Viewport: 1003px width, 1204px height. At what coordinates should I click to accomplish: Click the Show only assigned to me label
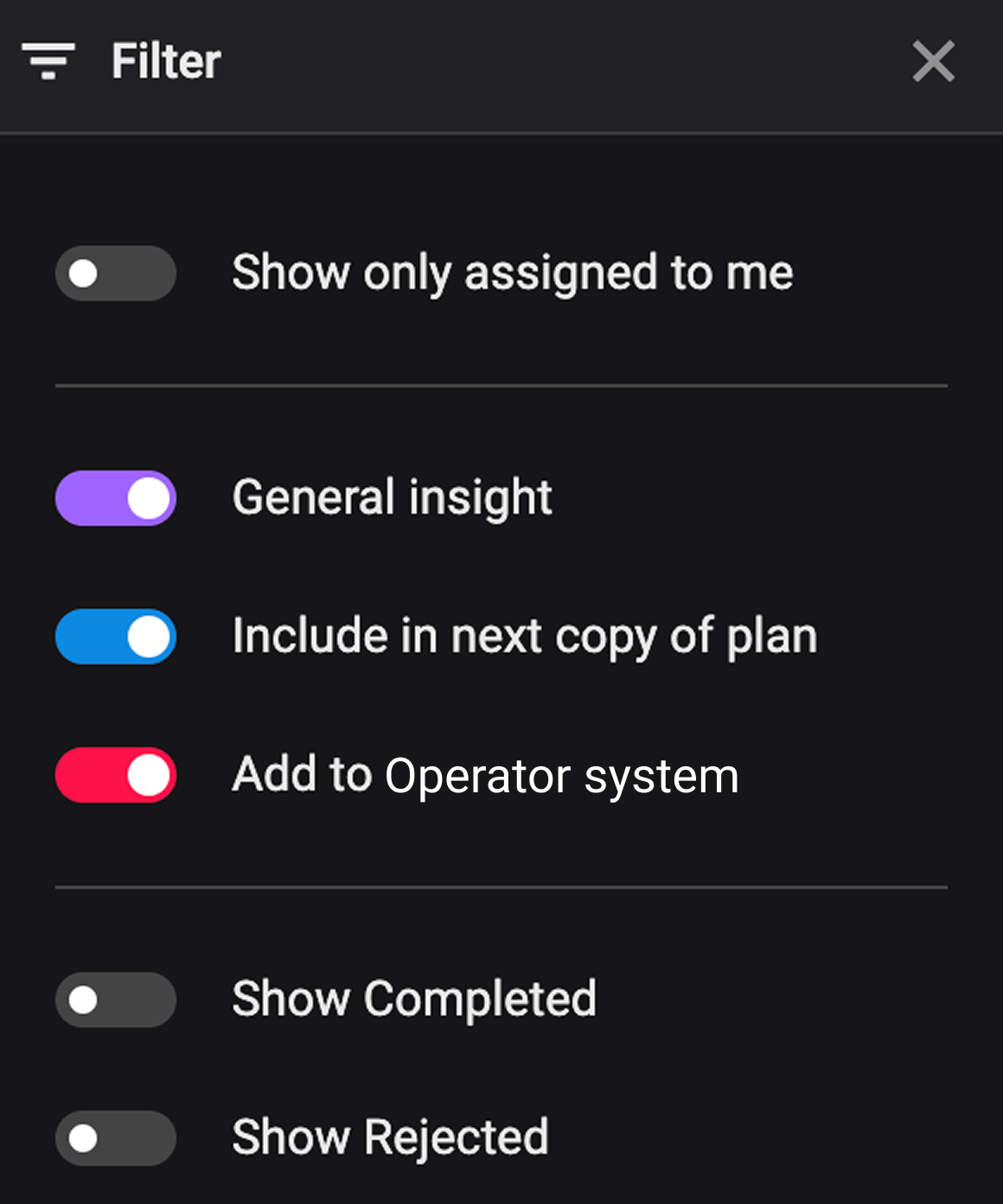(x=513, y=273)
